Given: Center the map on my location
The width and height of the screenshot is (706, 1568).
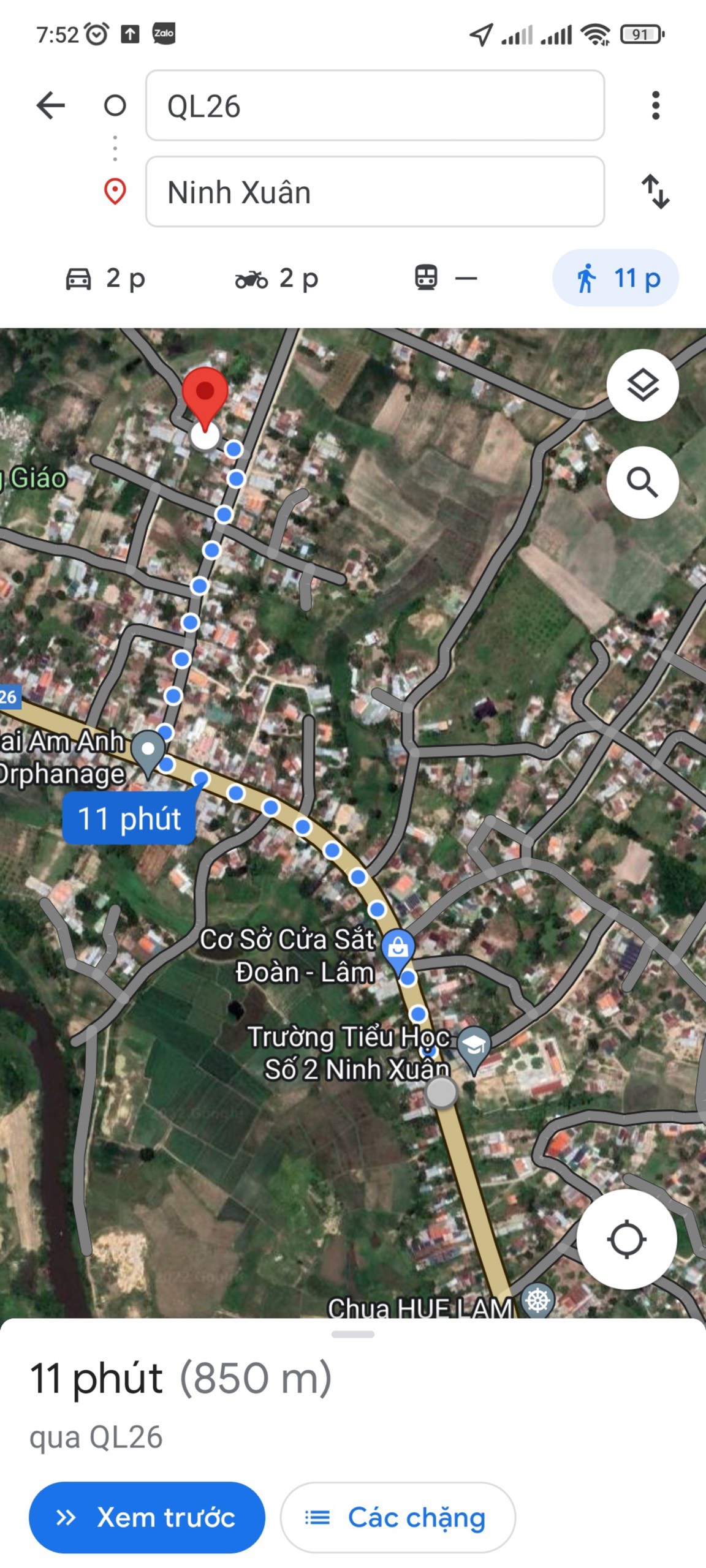Looking at the screenshot, I should (x=626, y=1240).
